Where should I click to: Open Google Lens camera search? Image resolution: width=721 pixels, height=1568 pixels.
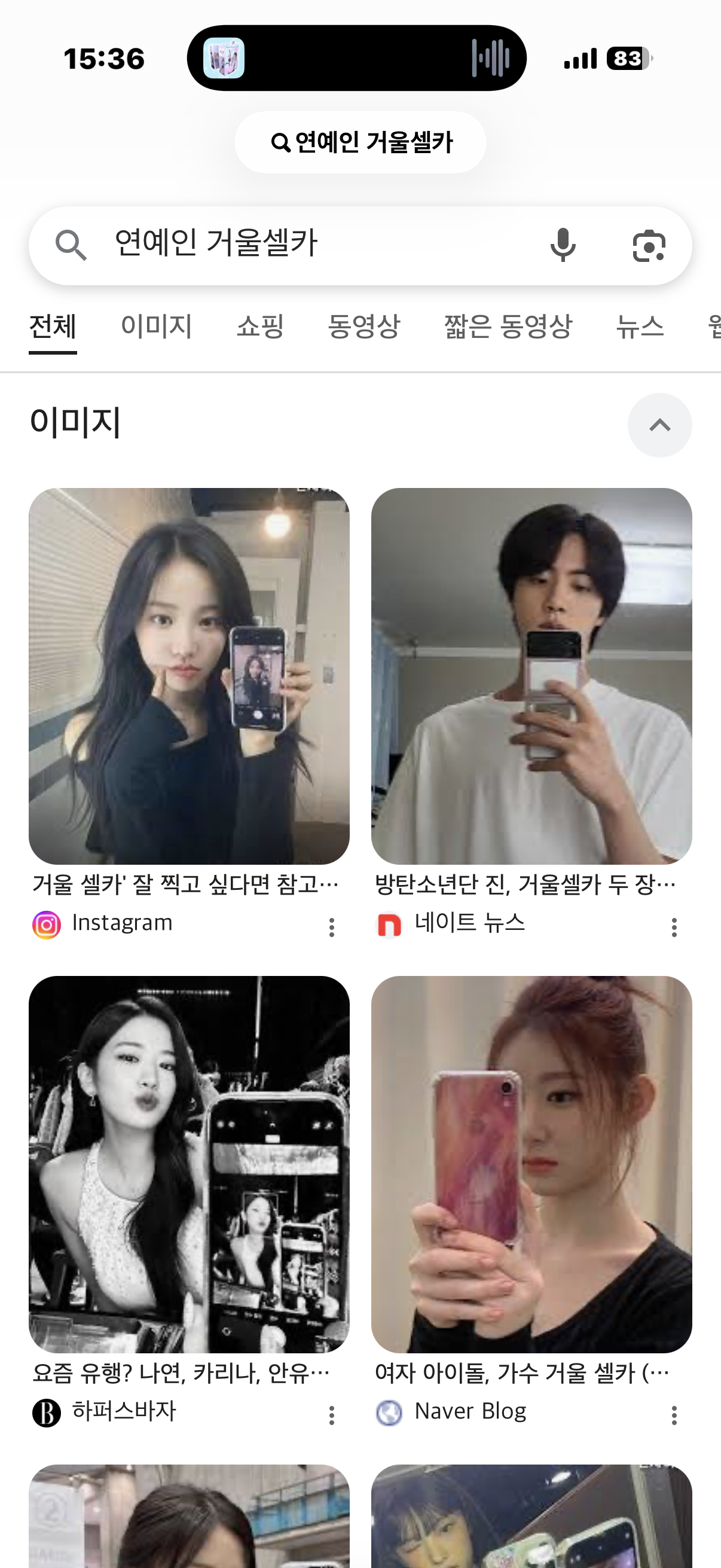[649, 245]
